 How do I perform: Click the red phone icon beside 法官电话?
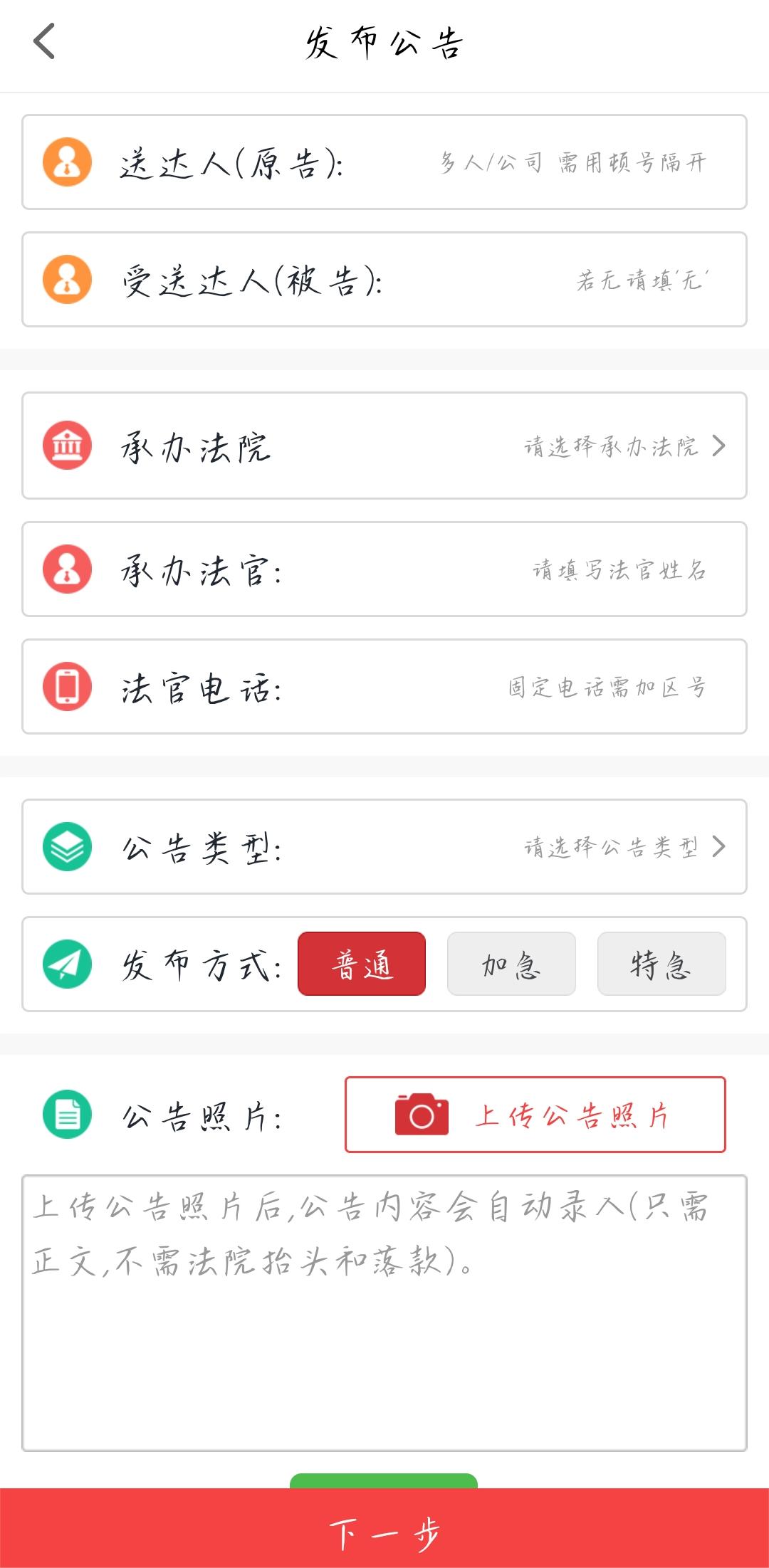(x=68, y=685)
